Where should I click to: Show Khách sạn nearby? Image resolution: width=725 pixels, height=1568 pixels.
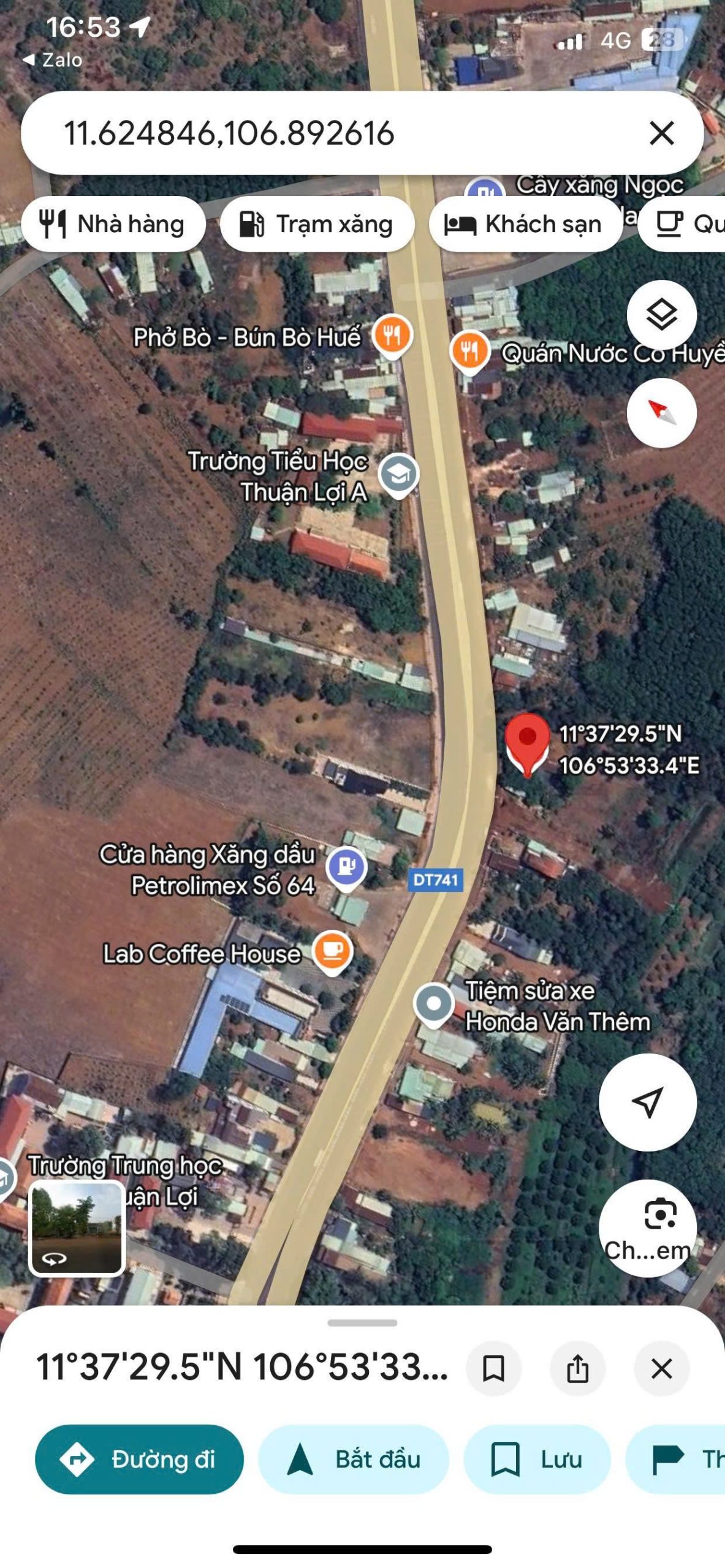pyautogui.click(x=525, y=224)
